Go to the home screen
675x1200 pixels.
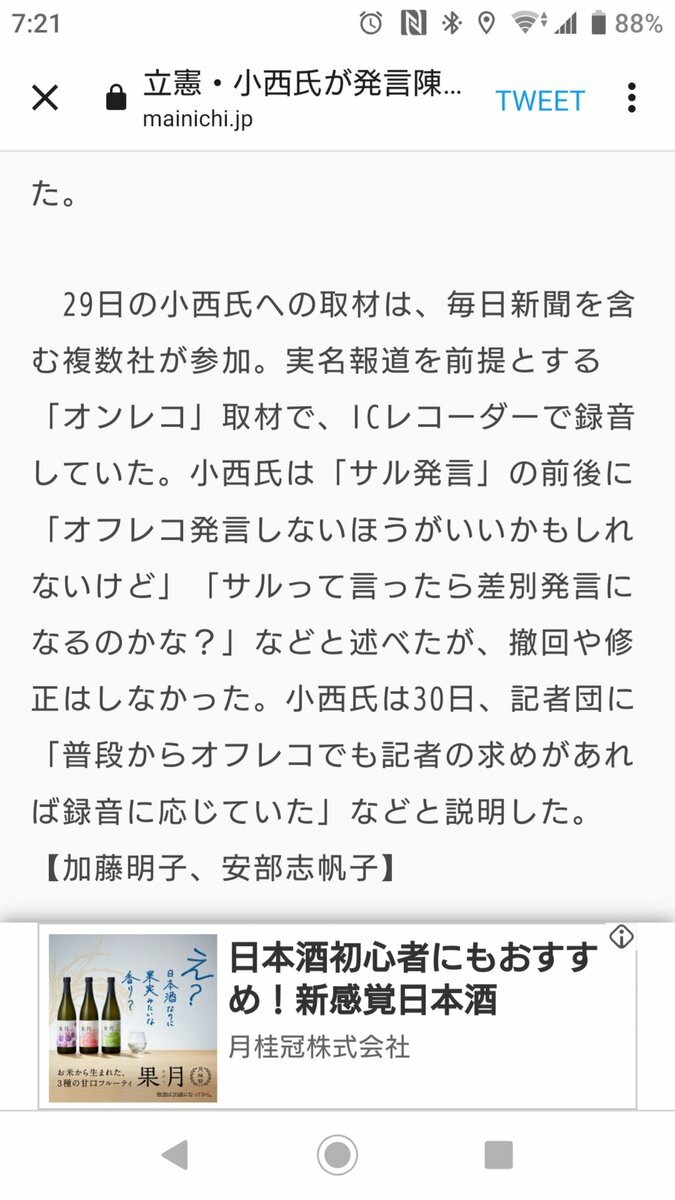[x=337, y=1155]
